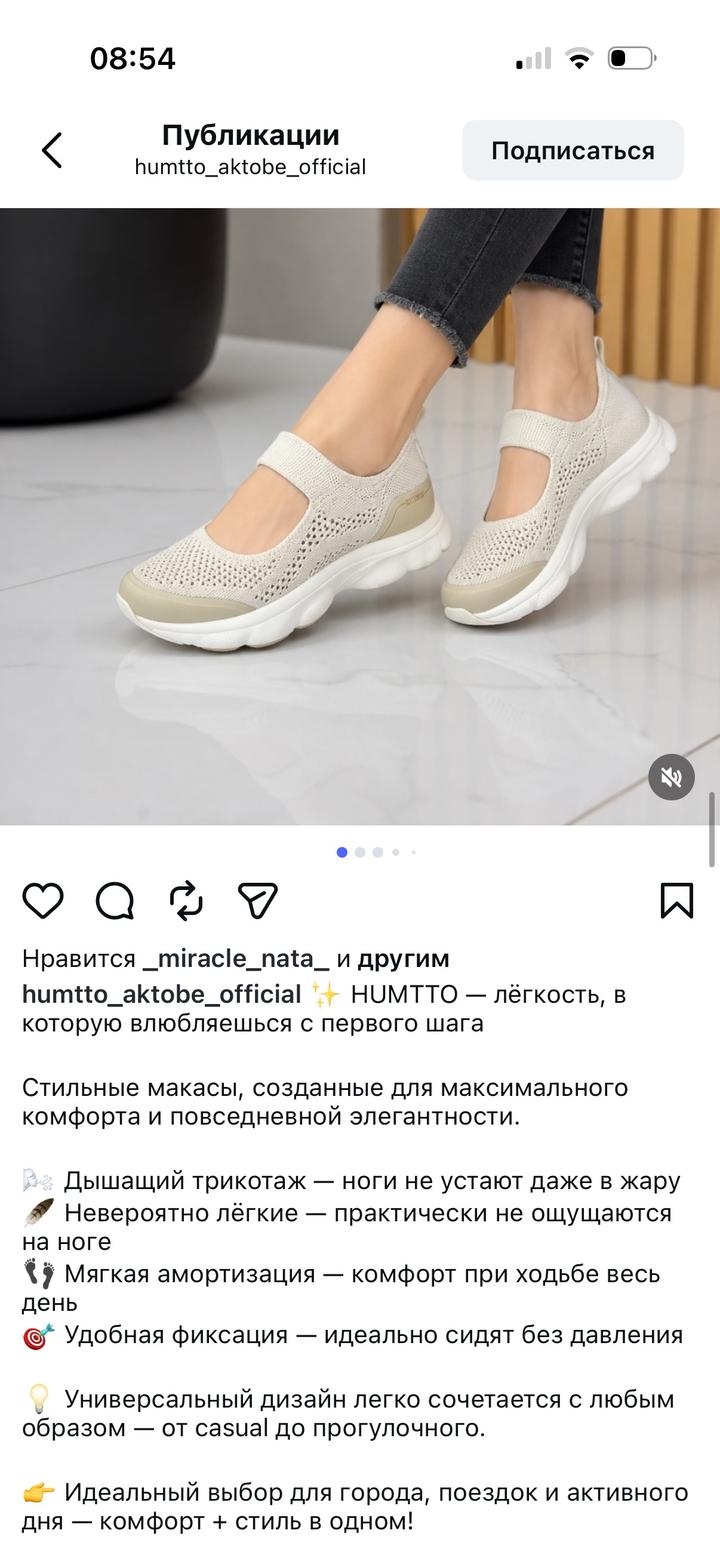Open the comments bubble icon

click(x=115, y=901)
